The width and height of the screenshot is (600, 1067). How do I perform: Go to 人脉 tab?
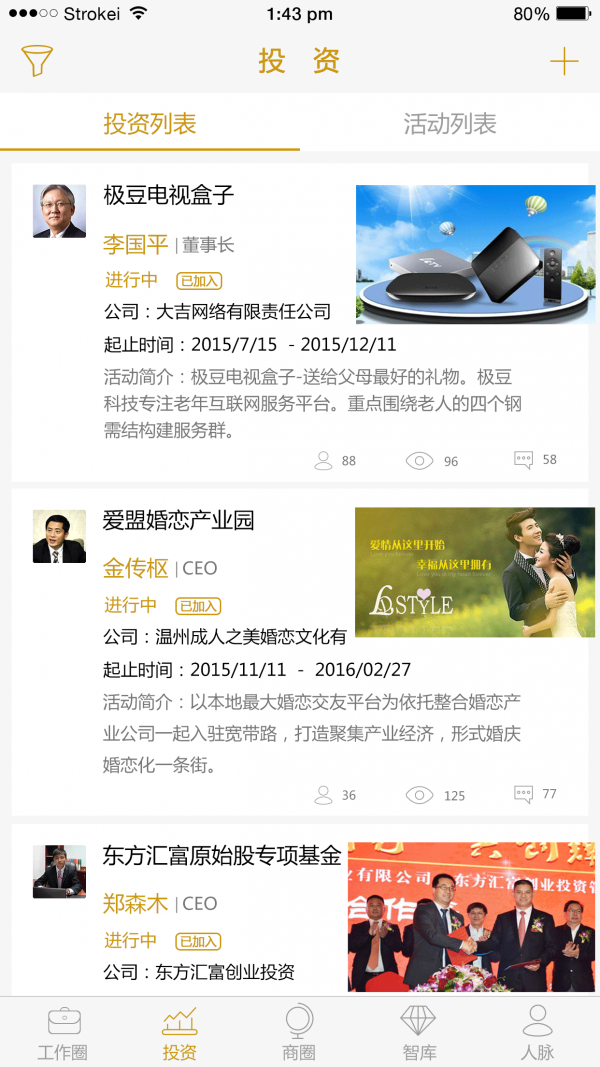tap(537, 1033)
